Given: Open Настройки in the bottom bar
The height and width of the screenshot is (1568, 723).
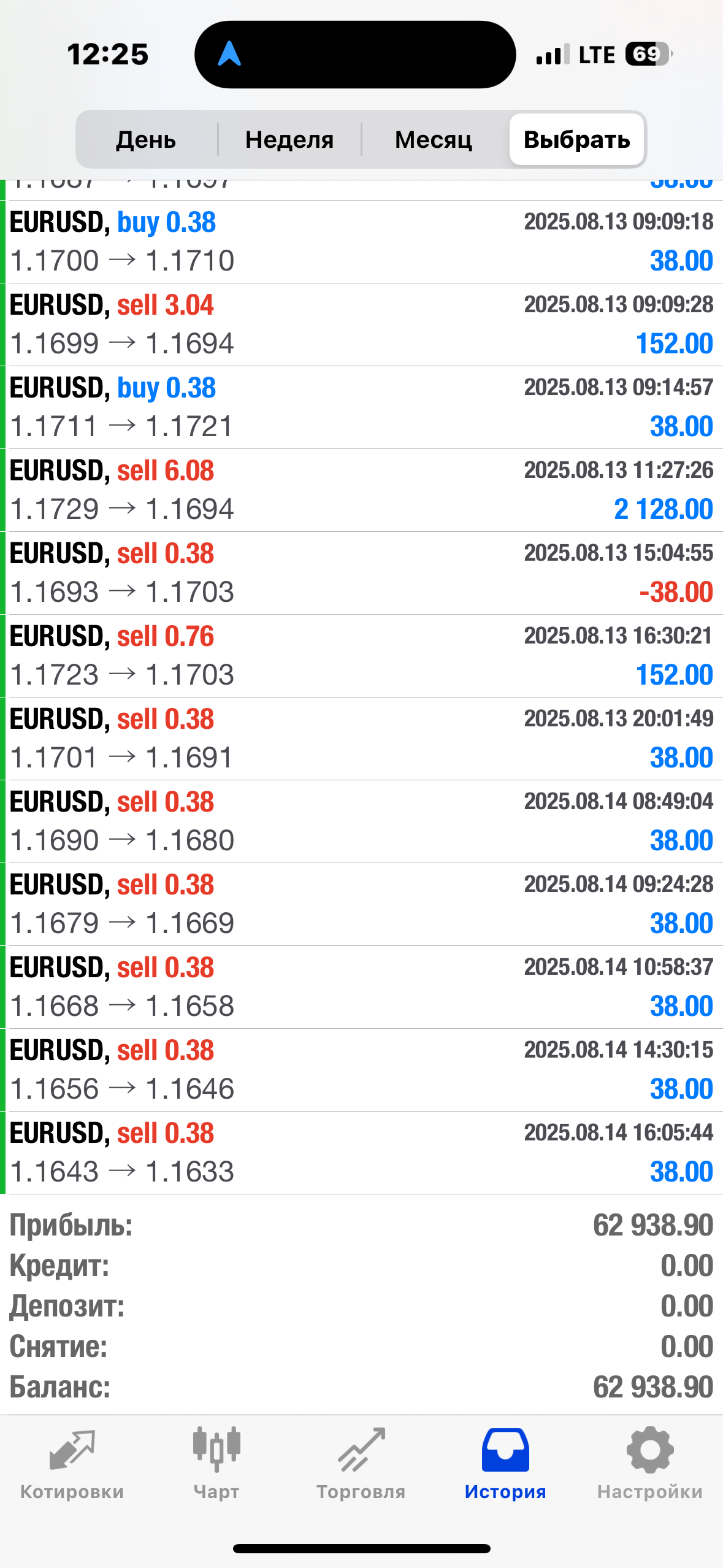Looking at the screenshot, I should [650, 1464].
